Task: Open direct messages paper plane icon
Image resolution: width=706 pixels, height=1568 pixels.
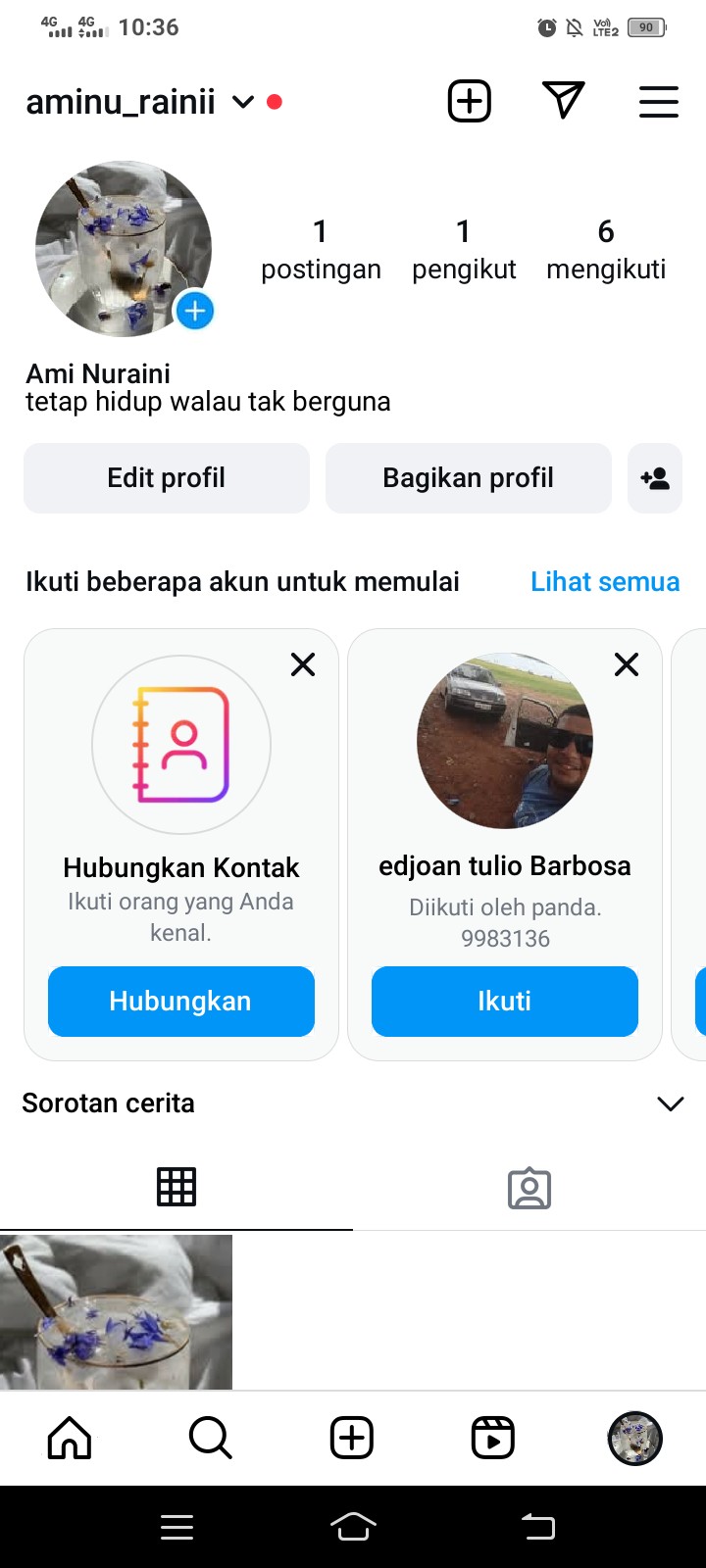Action: (x=563, y=100)
